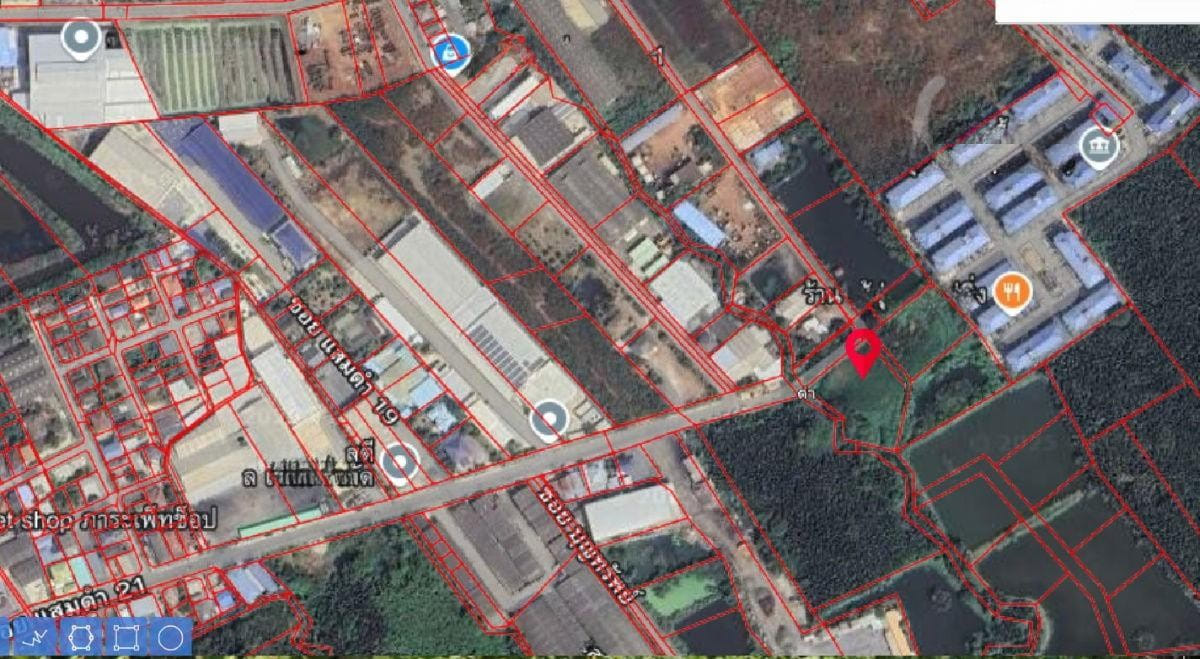Tap the blue pool marker at top
Viewport: 1200px width, 659px height.
(451, 50)
